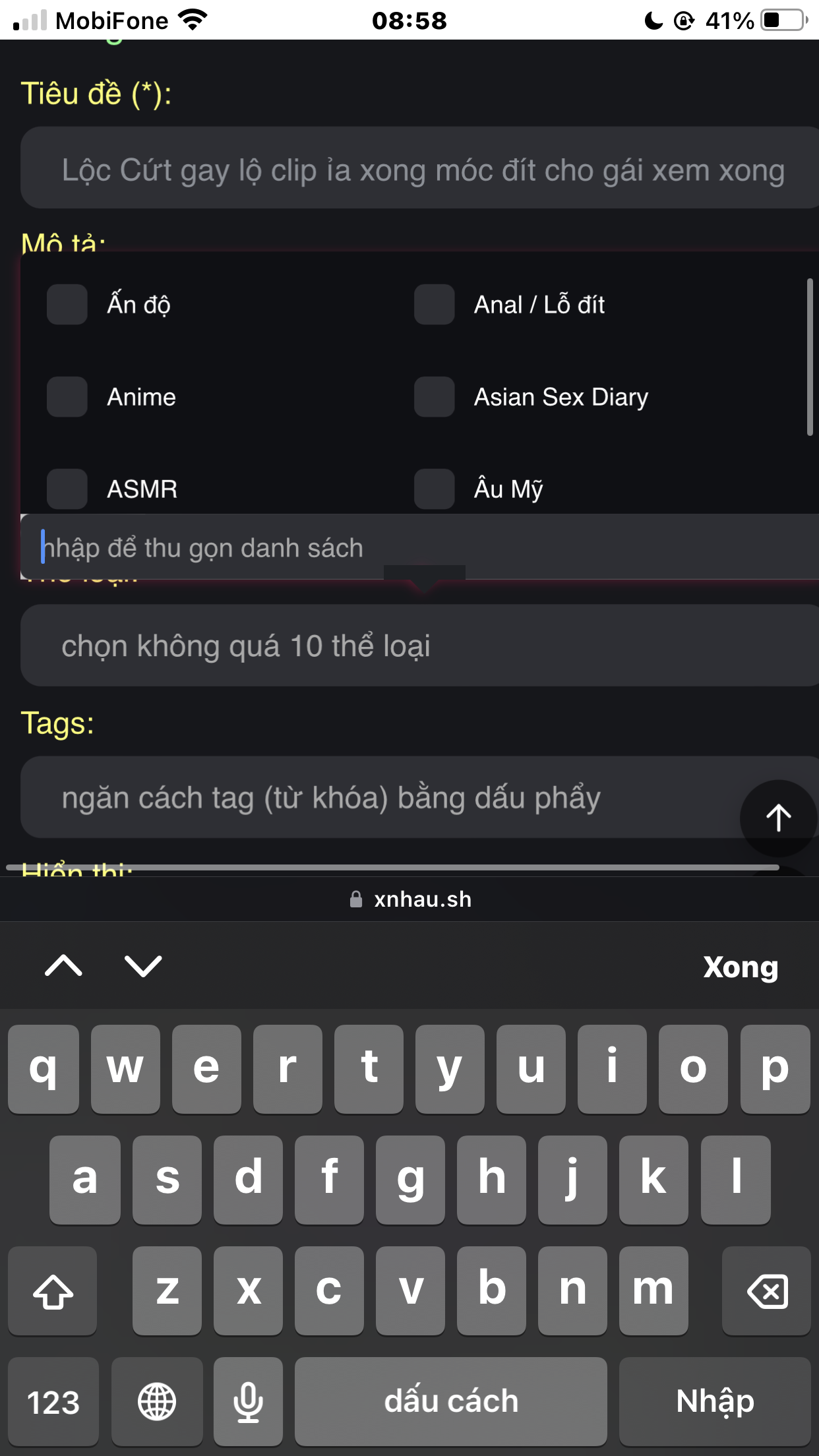
Task: Select the ASMR category checkbox
Action: pos(67,489)
